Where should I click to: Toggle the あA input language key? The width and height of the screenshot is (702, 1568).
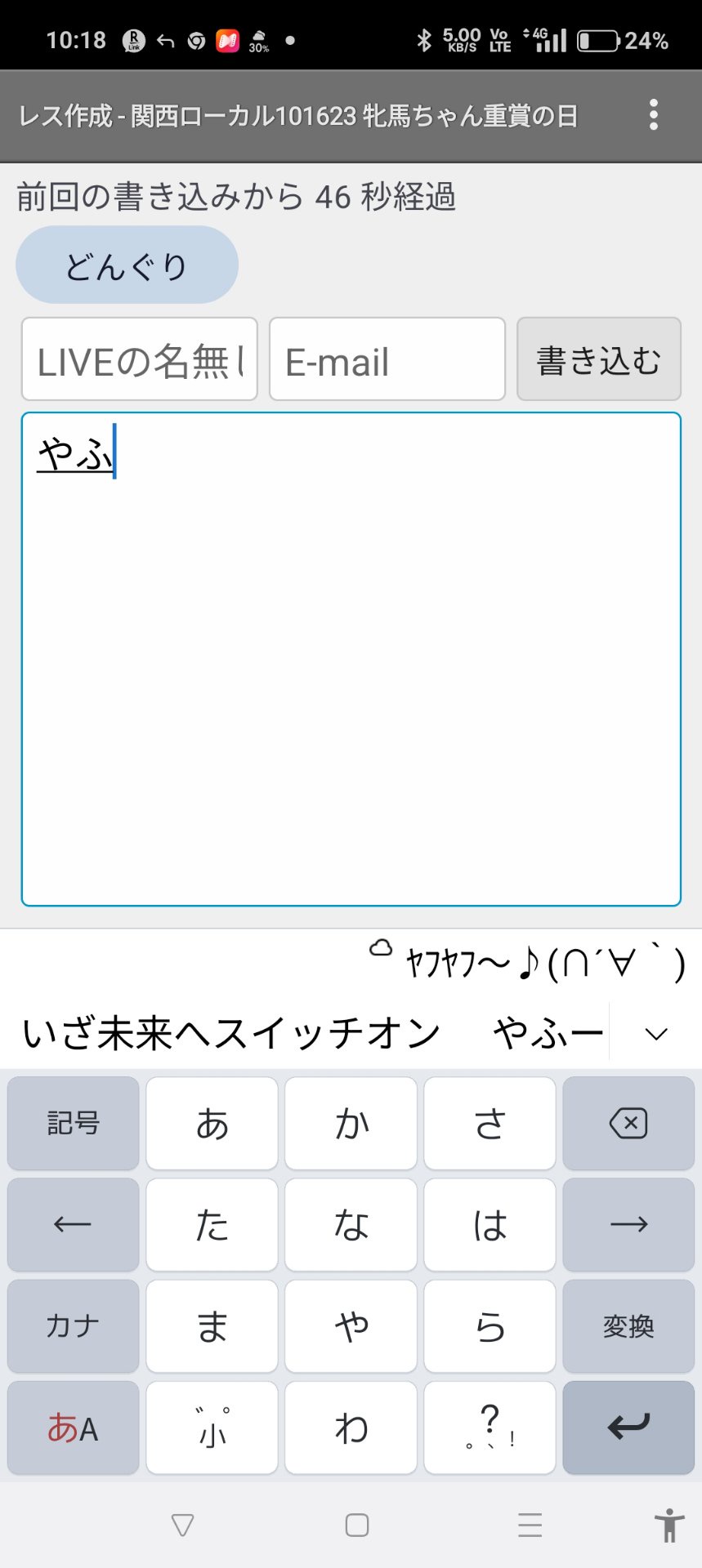pos(74,1428)
